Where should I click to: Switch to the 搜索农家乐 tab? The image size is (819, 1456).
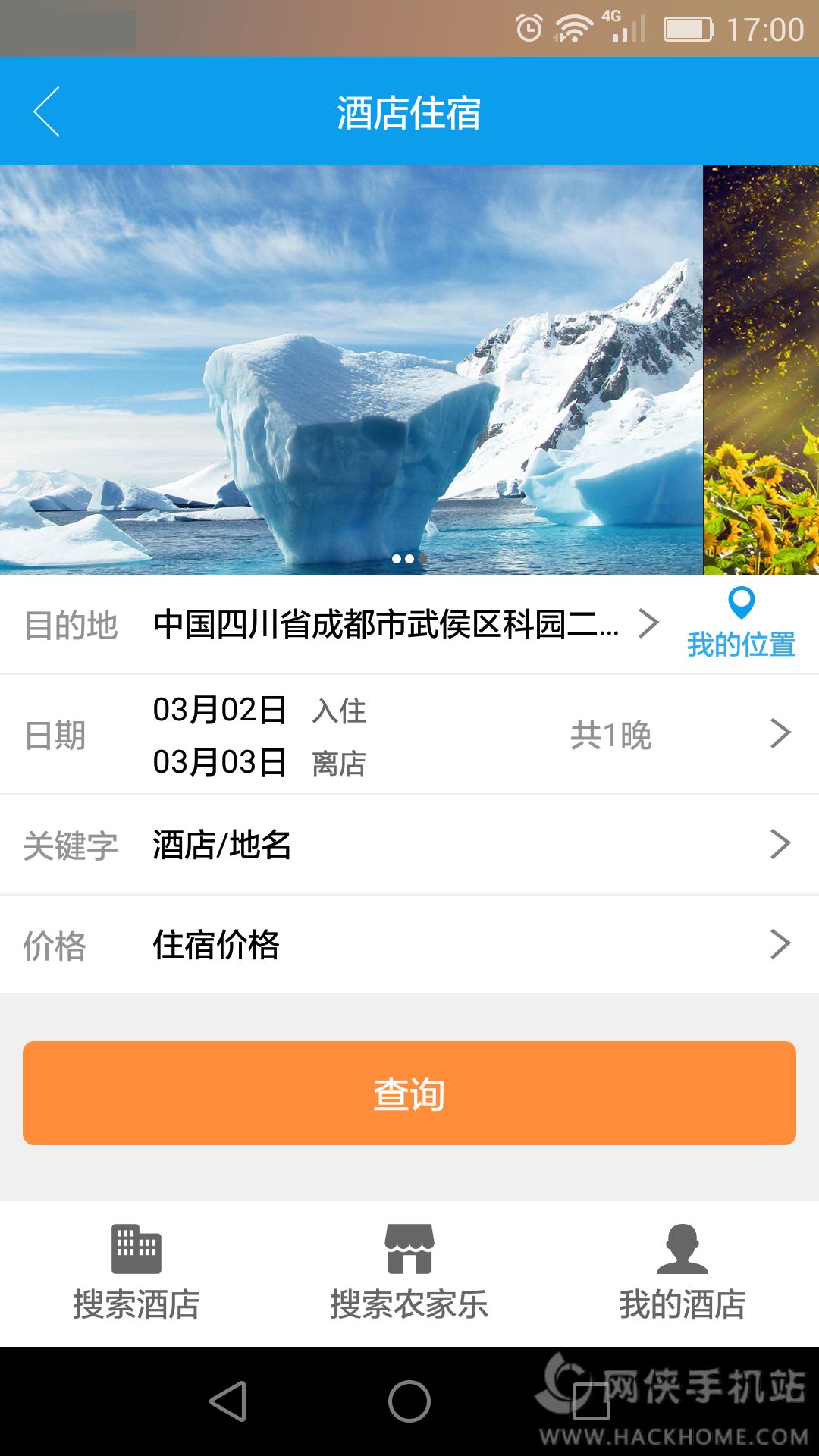[409, 1272]
